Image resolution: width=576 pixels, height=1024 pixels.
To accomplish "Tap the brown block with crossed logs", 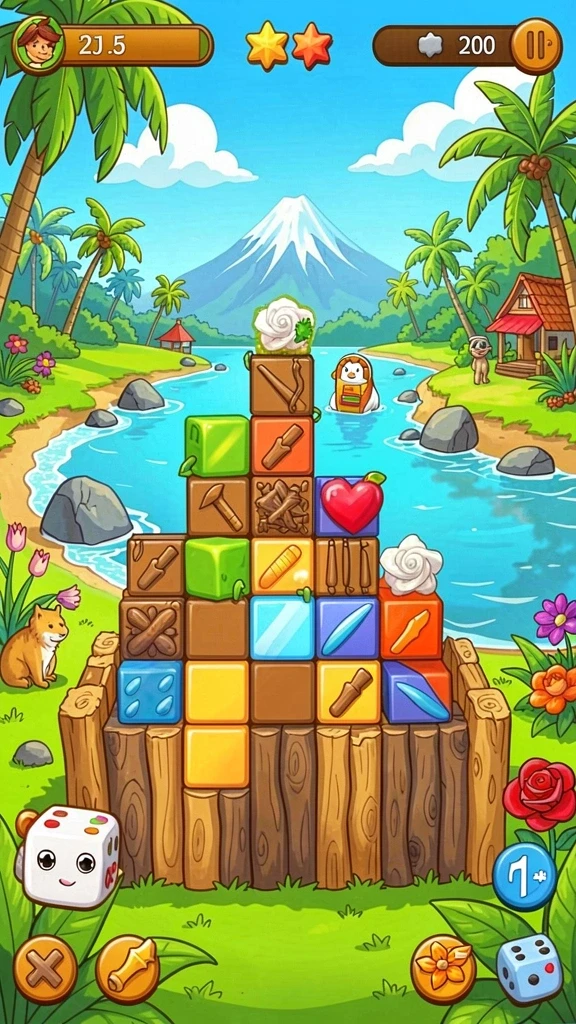I will pyautogui.click(x=152, y=628).
